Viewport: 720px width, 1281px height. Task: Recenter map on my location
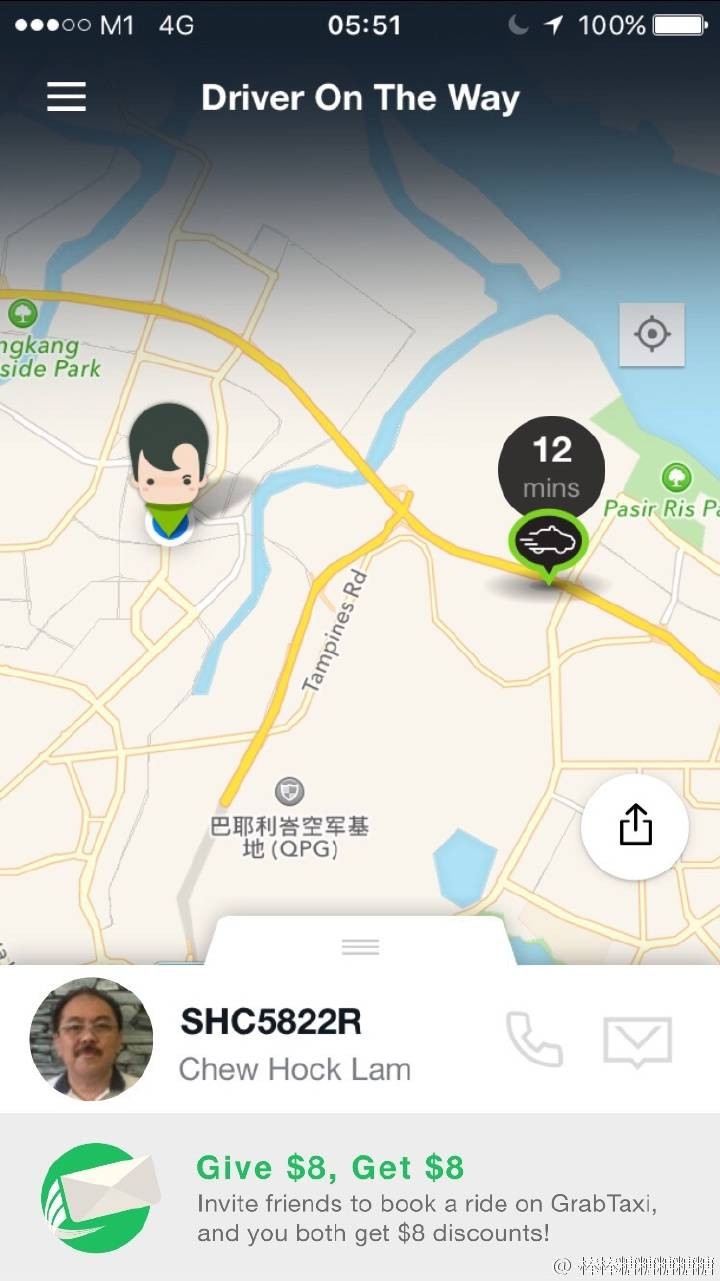click(x=652, y=334)
